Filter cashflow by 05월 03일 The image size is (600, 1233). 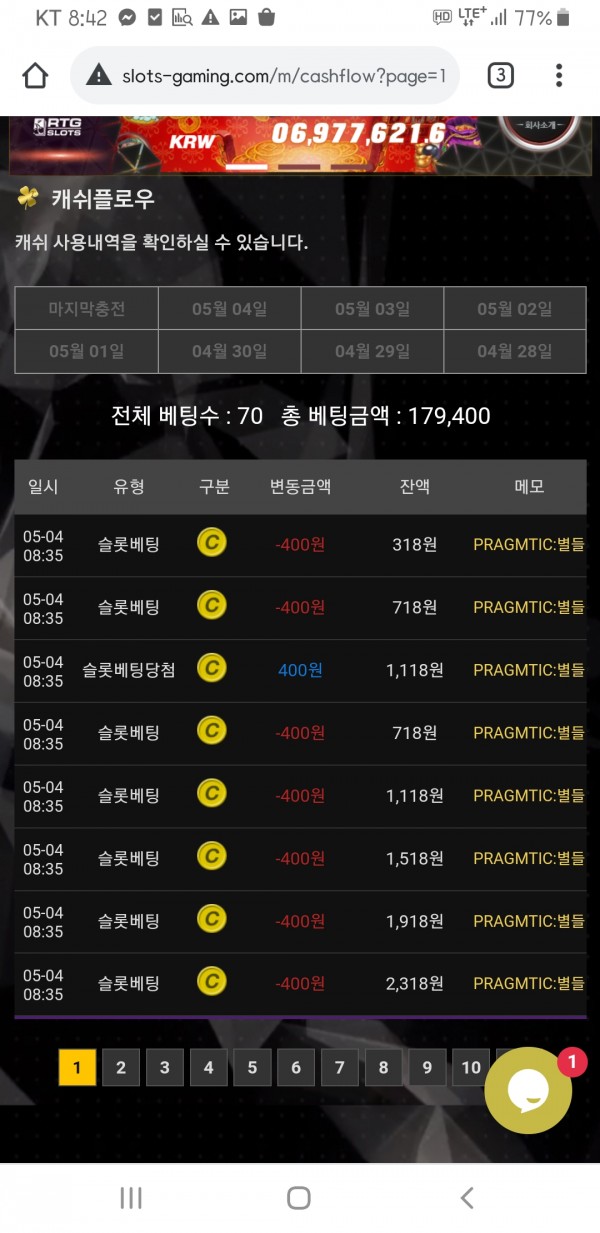pyautogui.click(x=372, y=309)
